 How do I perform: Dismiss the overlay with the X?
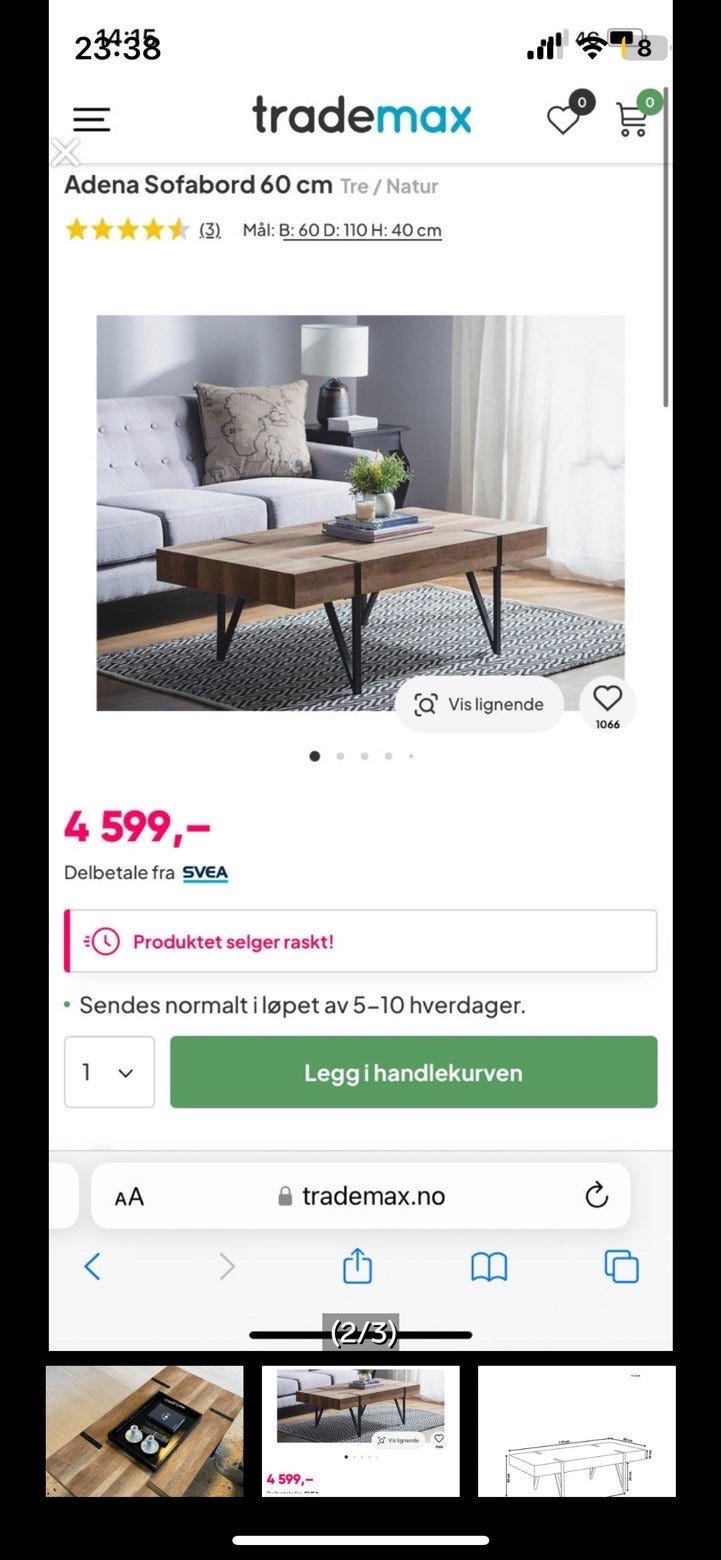click(64, 152)
